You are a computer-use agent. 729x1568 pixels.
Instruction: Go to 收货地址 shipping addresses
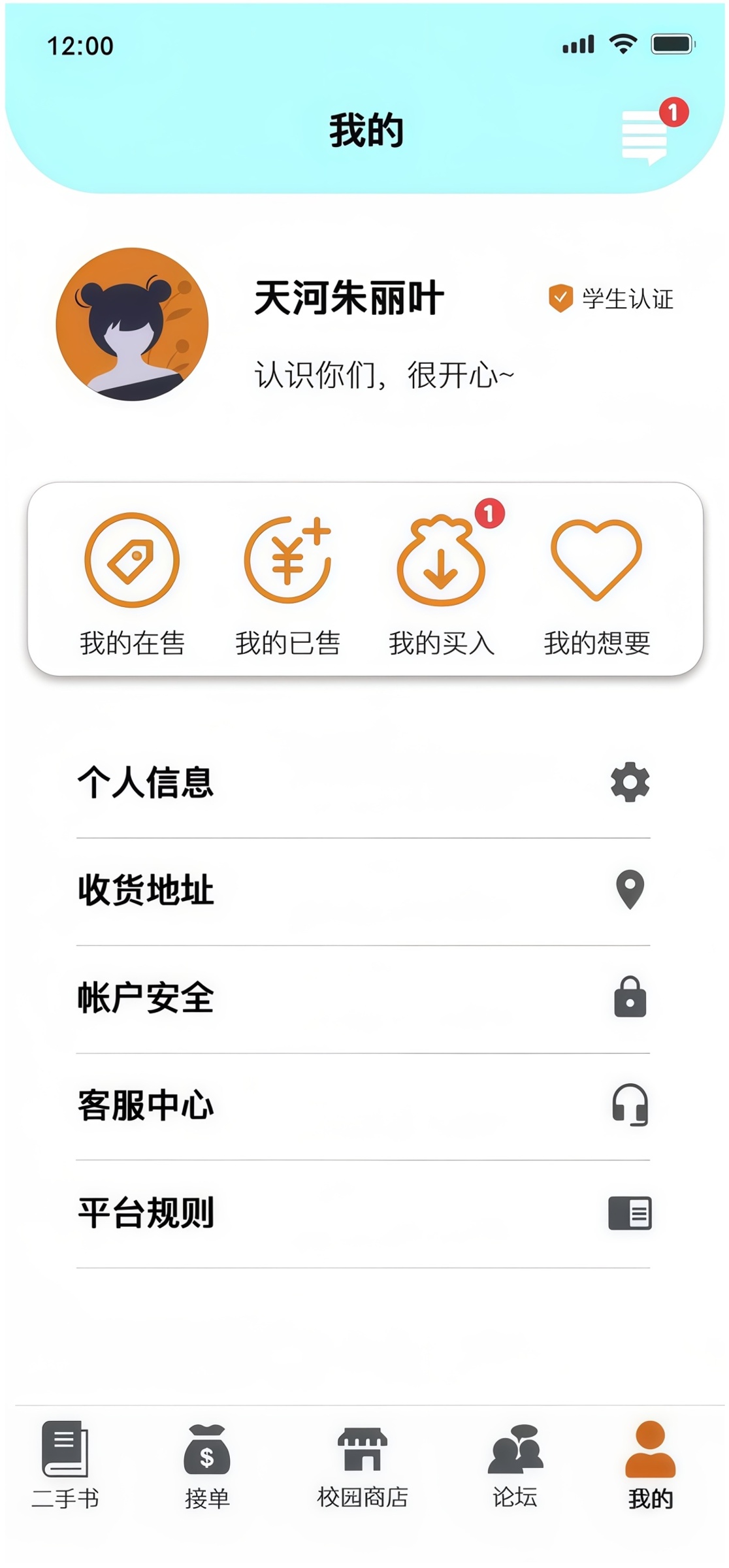363,890
